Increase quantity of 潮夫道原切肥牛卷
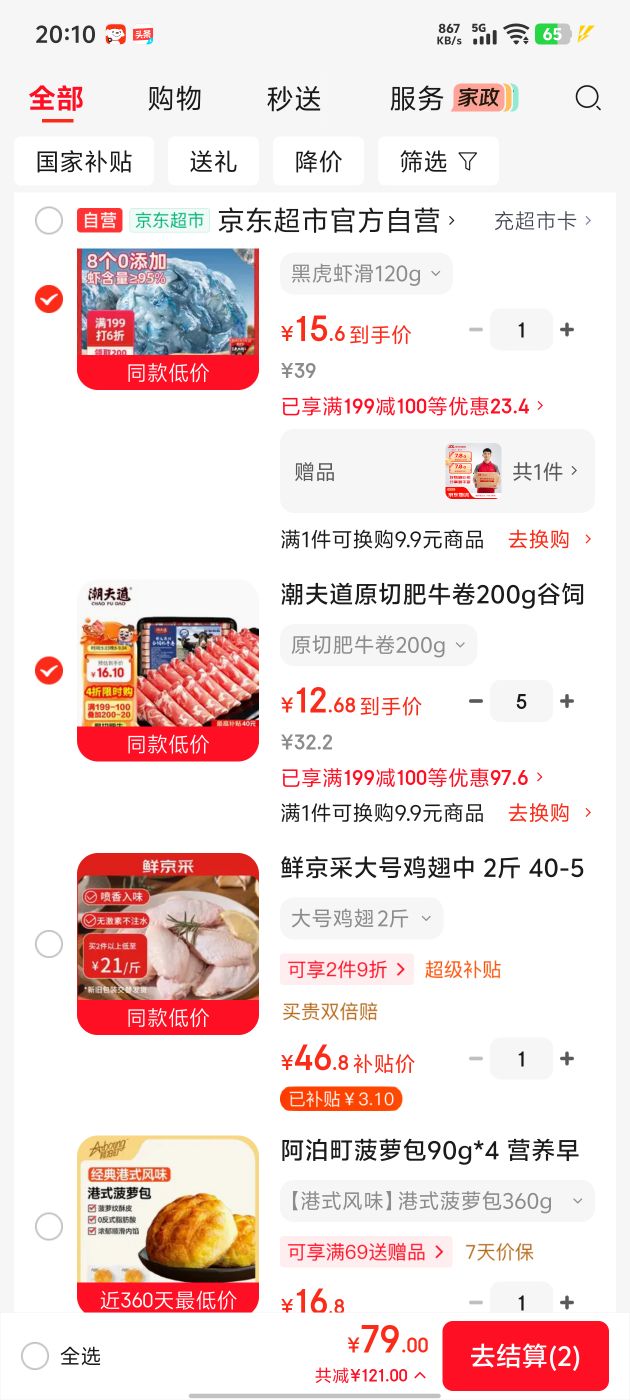 coord(567,701)
